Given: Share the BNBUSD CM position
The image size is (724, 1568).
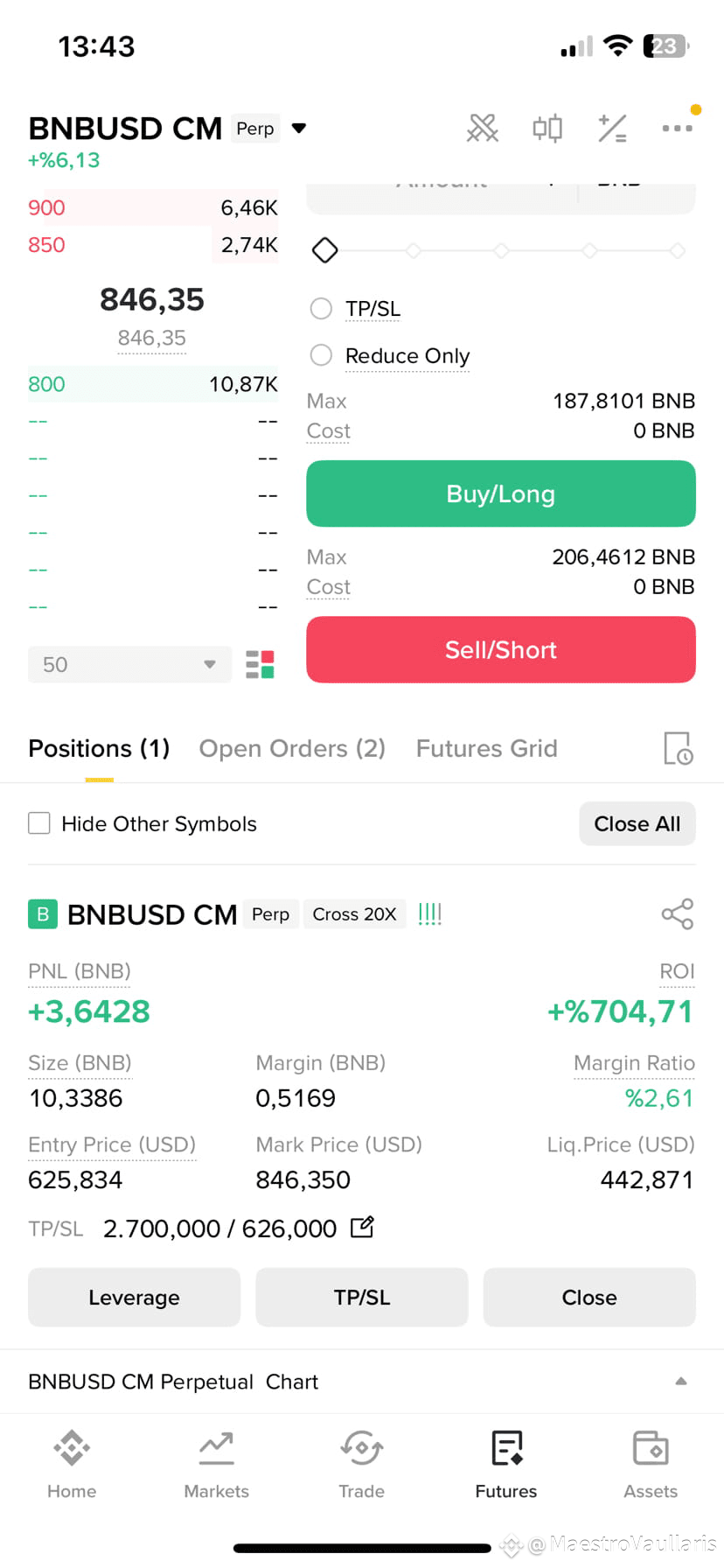Looking at the screenshot, I should pyautogui.click(x=678, y=914).
